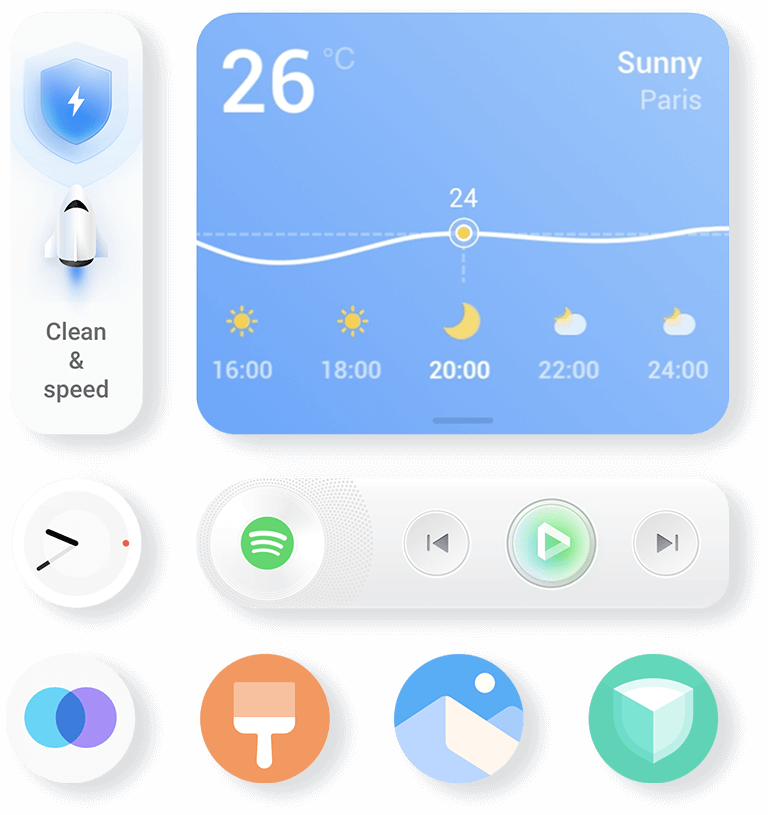
Task: Open the app with overlapping circles icon
Action: 71,718
